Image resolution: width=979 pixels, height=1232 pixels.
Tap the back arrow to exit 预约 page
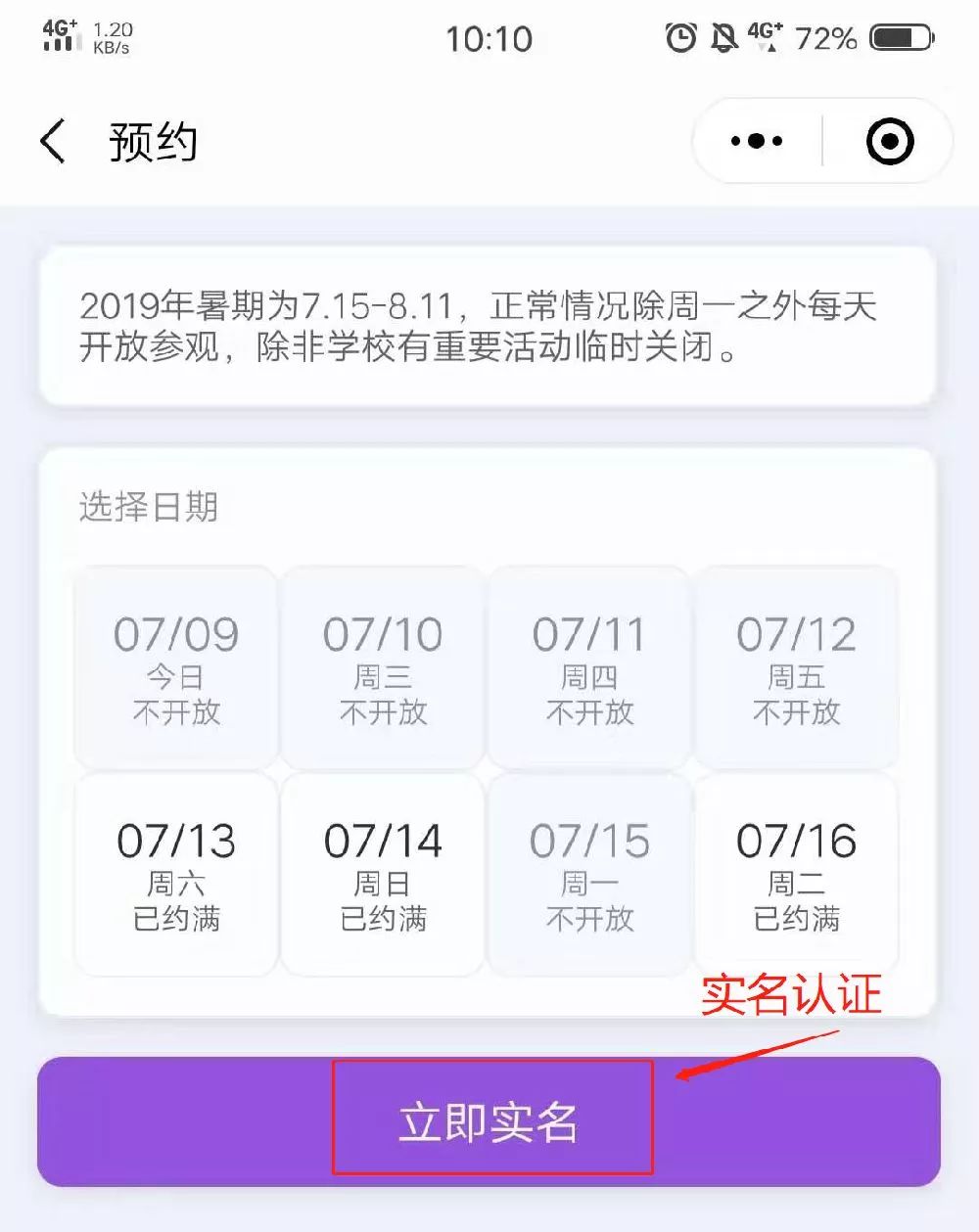tap(52, 140)
